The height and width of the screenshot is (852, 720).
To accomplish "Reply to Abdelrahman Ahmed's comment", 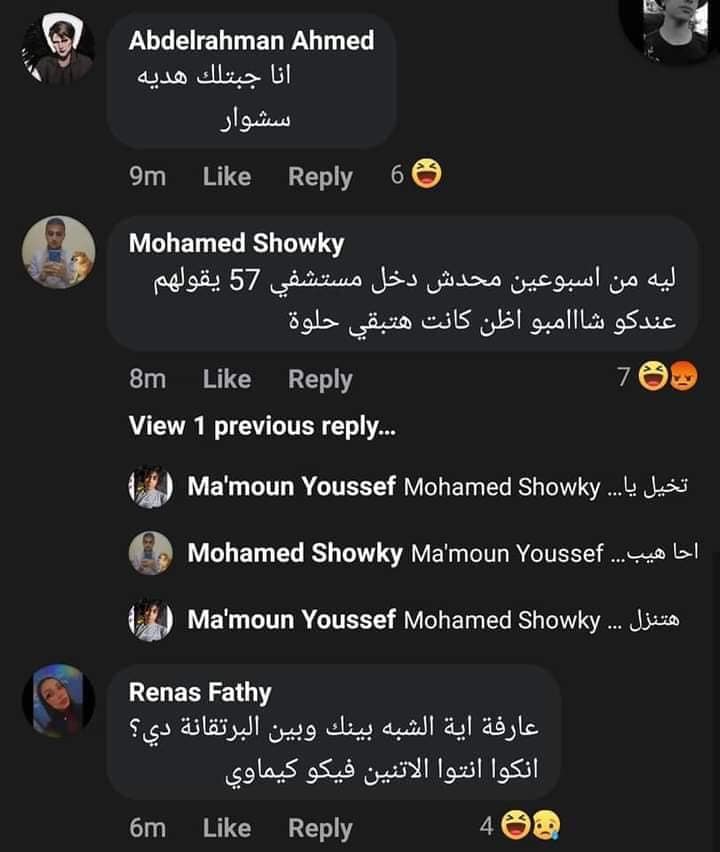I will point(320,177).
